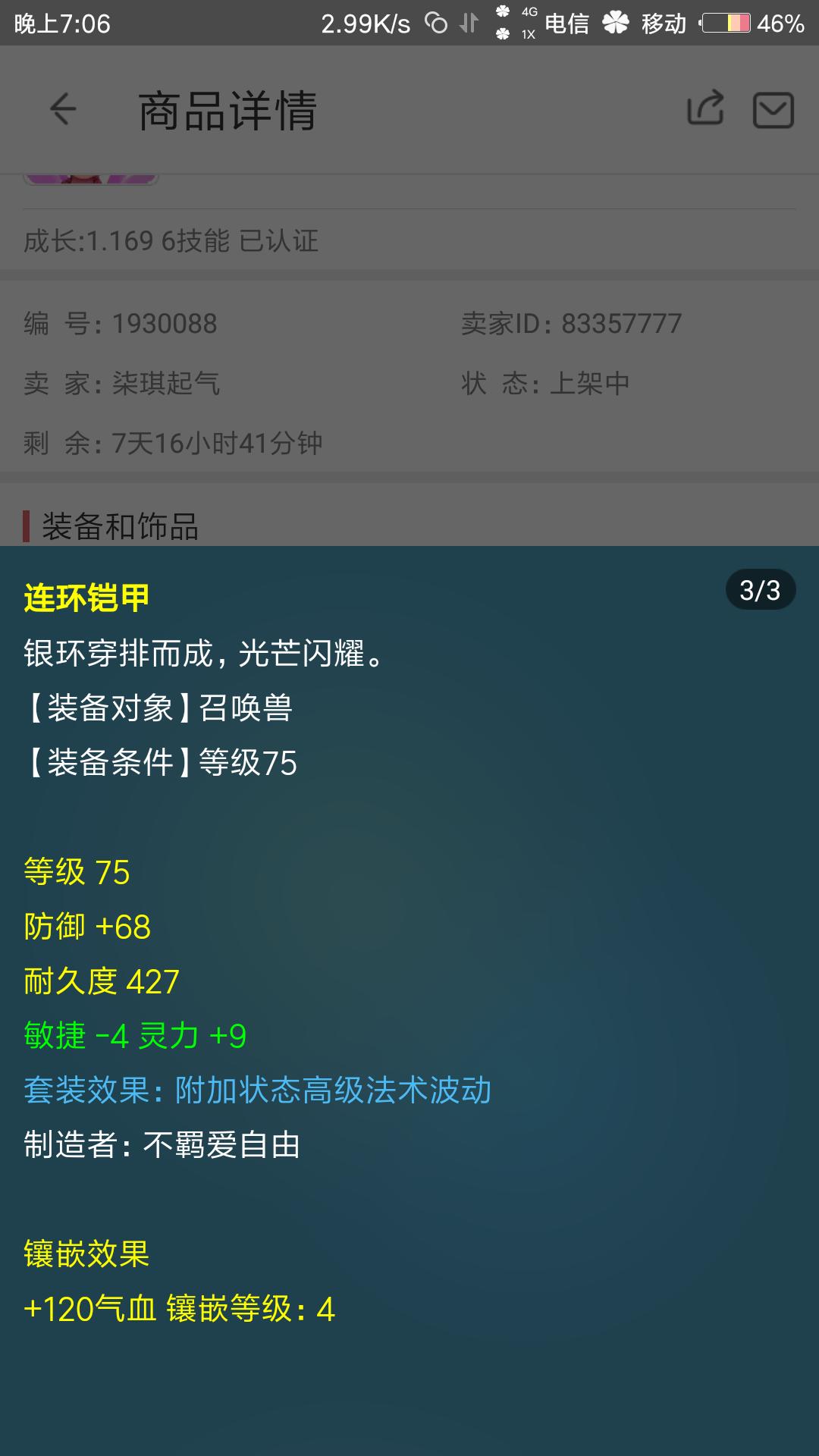
Task: Go back from the 商品详情 page
Action: [x=64, y=110]
